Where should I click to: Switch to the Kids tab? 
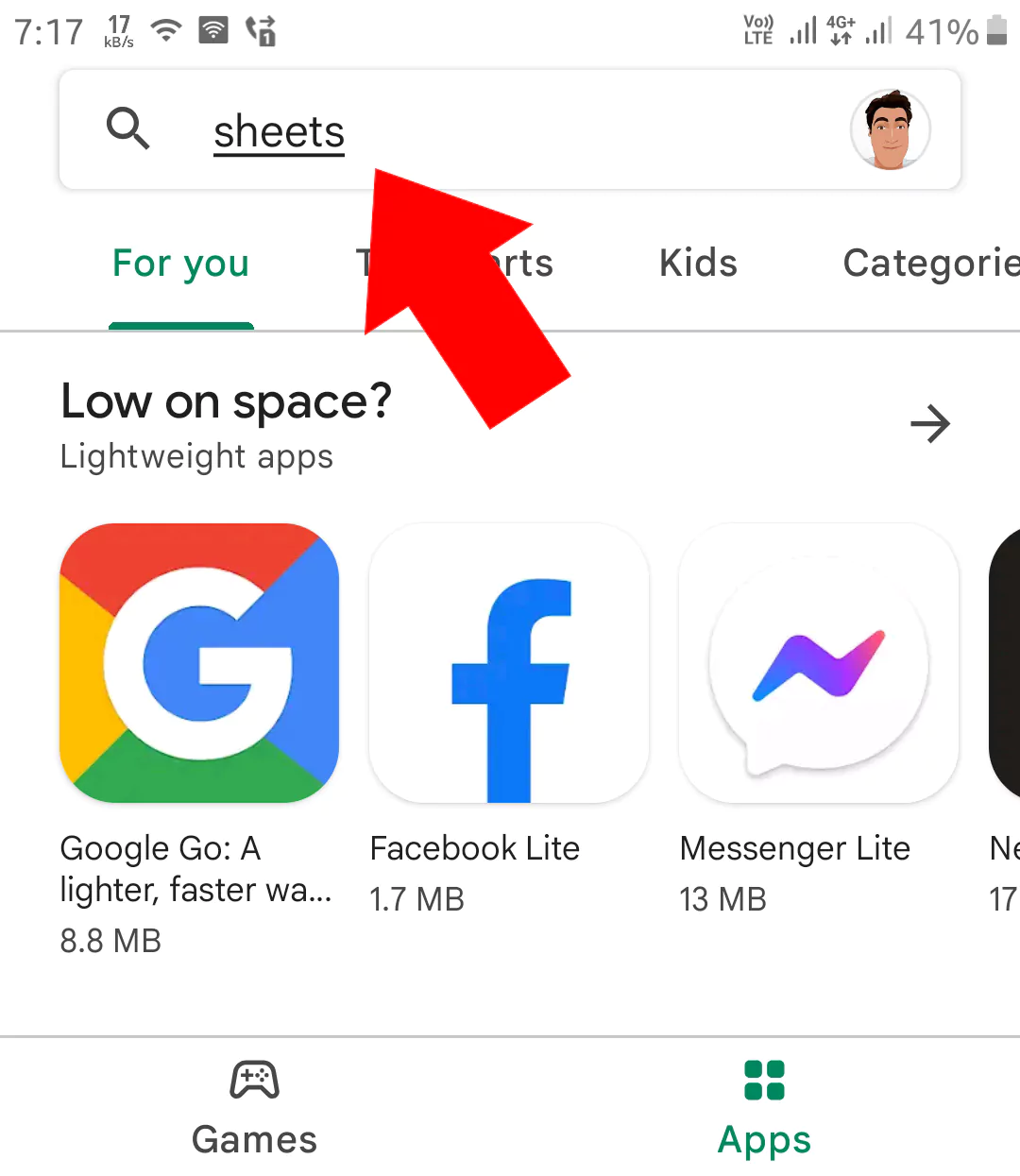click(x=698, y=264)
